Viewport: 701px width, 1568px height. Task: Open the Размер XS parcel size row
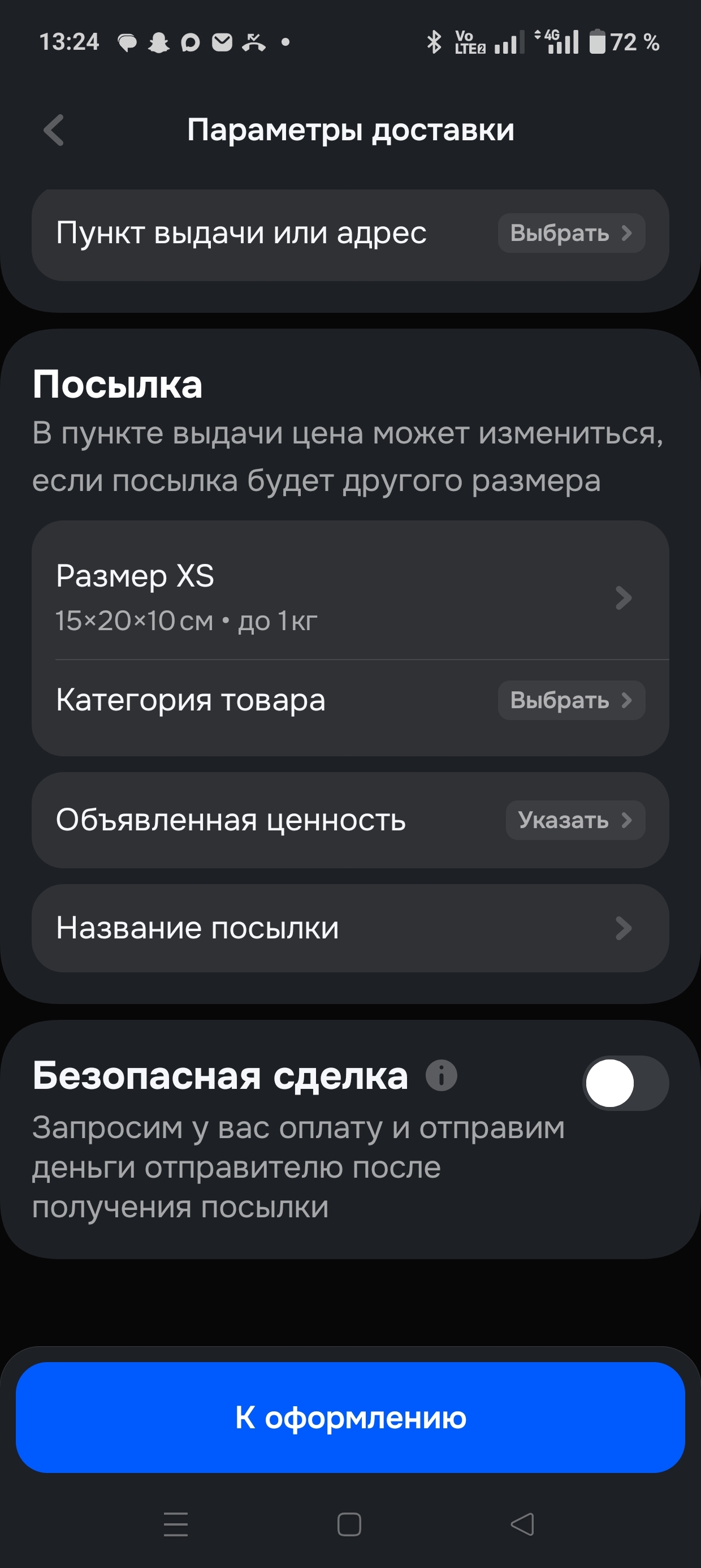click(x=350, y=597)
